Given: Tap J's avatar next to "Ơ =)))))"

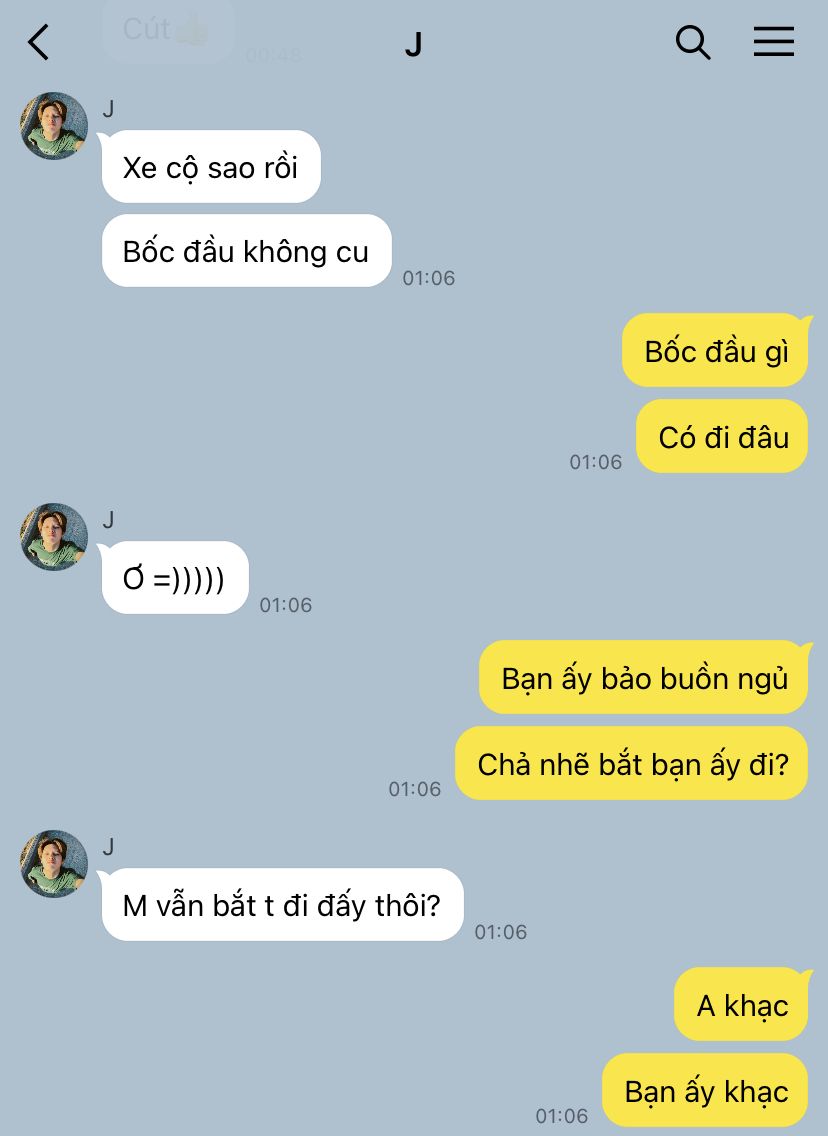Looking at the screenshot, I should click(54, 537).
